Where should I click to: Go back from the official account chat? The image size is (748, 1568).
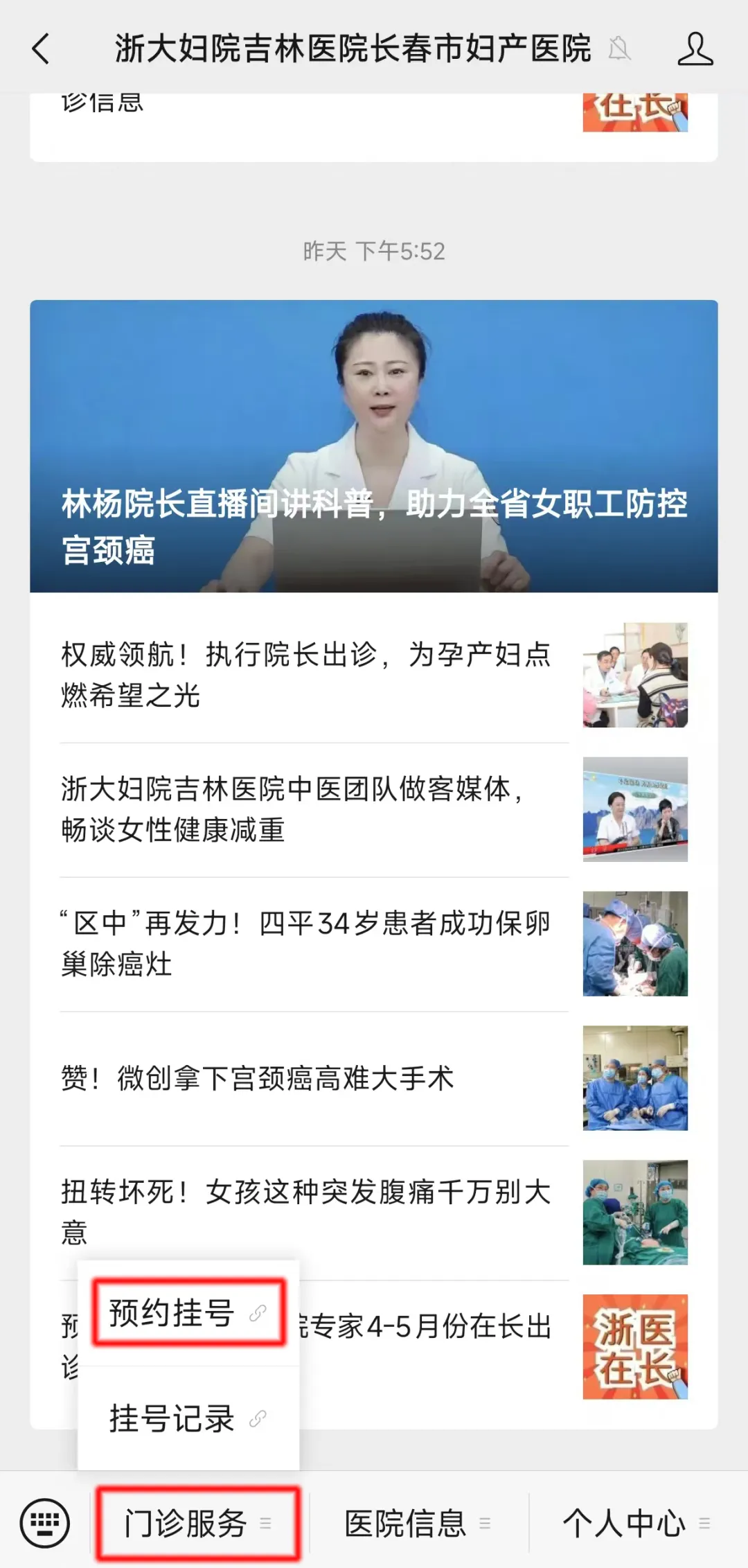(x=42, y=49)
